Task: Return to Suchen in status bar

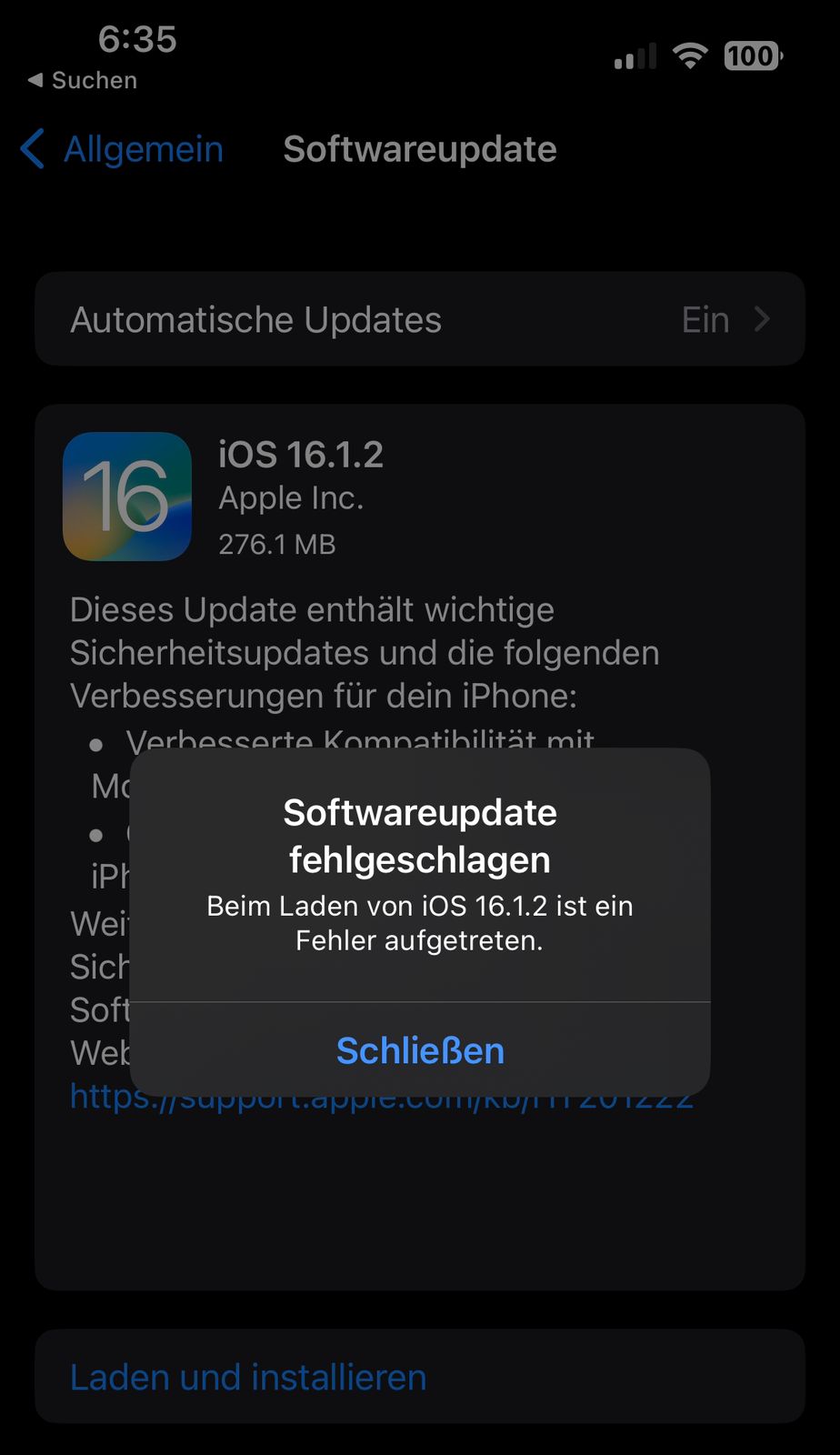Action: click(83, 80)
